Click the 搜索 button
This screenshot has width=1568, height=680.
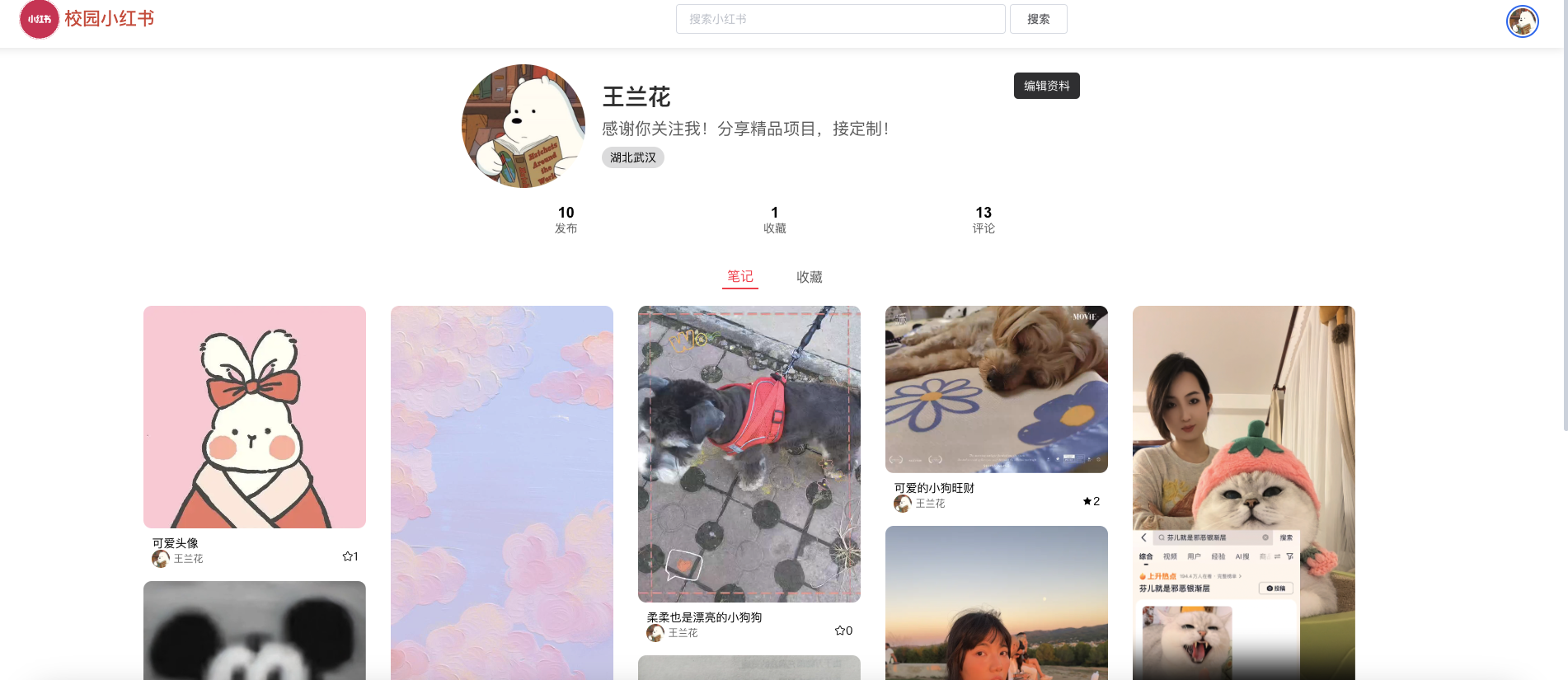tap(1038, 19)
